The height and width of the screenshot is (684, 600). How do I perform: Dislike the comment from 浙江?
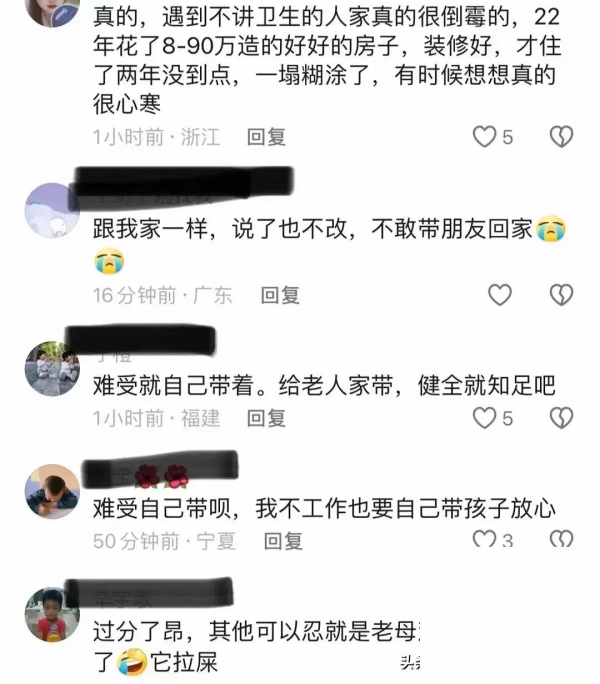pos(562,137)
